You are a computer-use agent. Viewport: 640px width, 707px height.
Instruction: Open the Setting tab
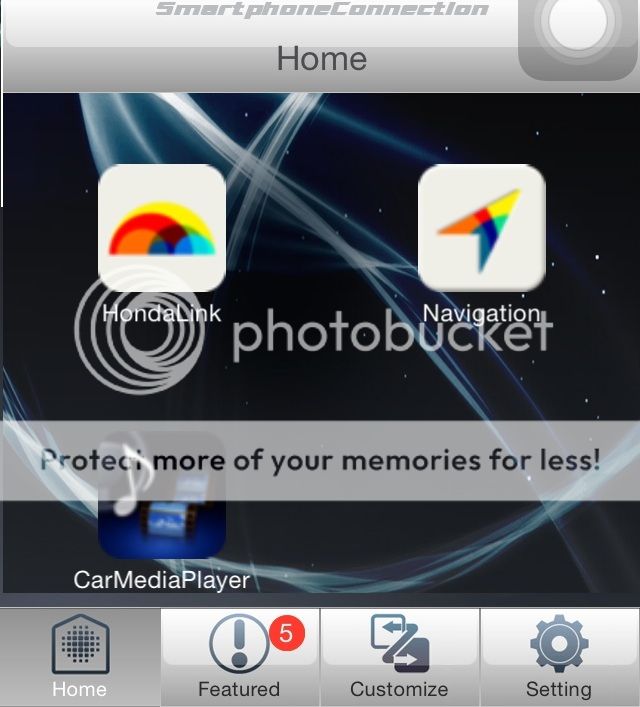click(x=559, y=657)
